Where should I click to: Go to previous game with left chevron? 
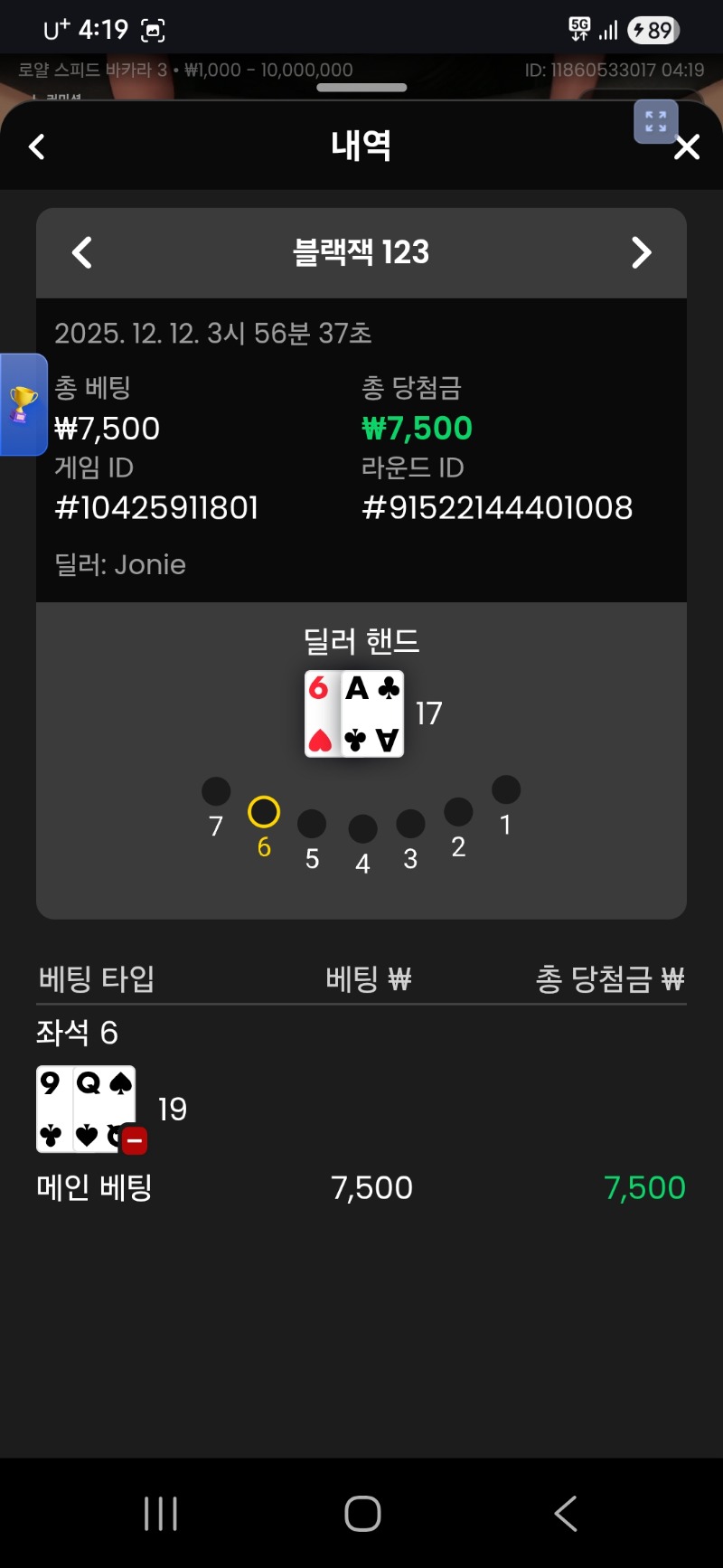pyautogui.click(x=82, y=253)
